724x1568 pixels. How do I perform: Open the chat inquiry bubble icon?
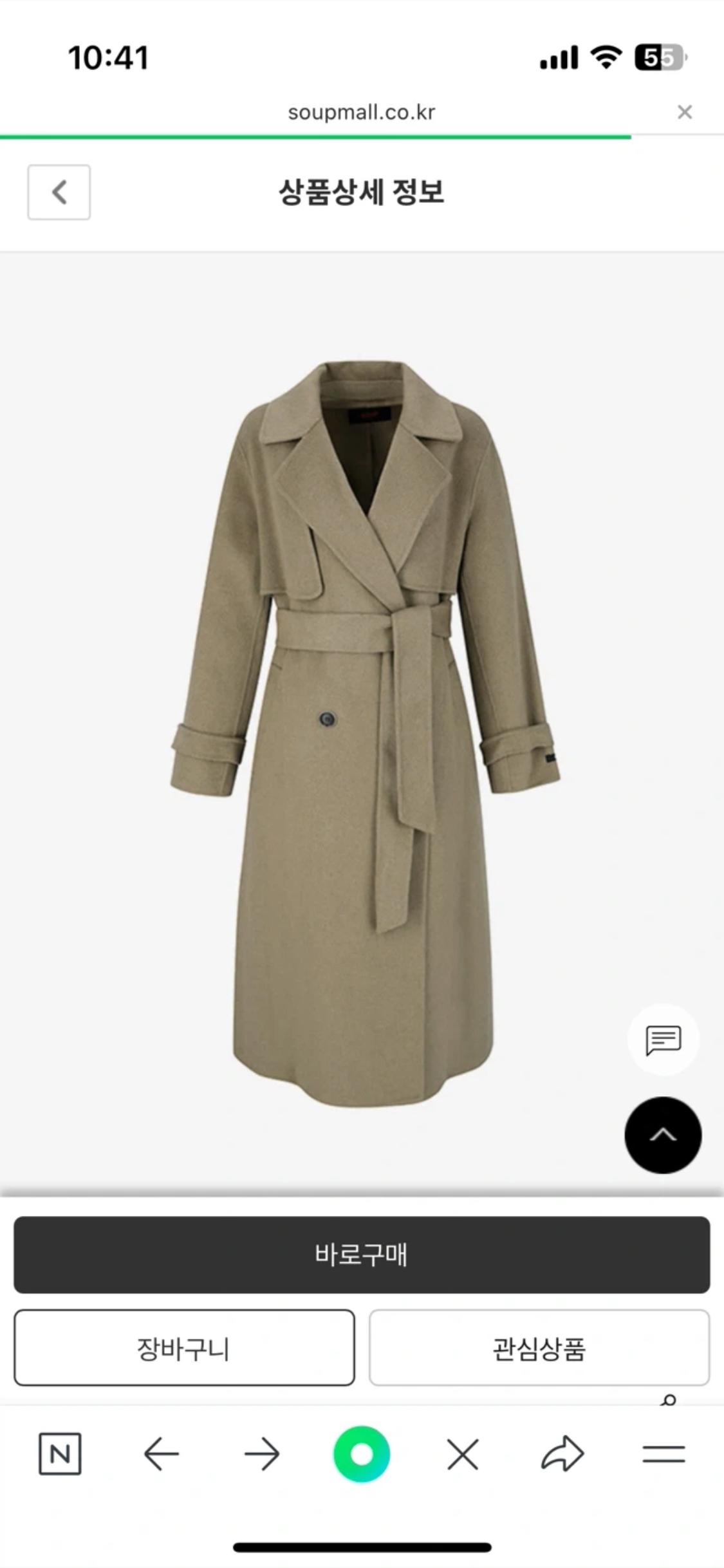pyautogui.click(x=663, y=1040)
